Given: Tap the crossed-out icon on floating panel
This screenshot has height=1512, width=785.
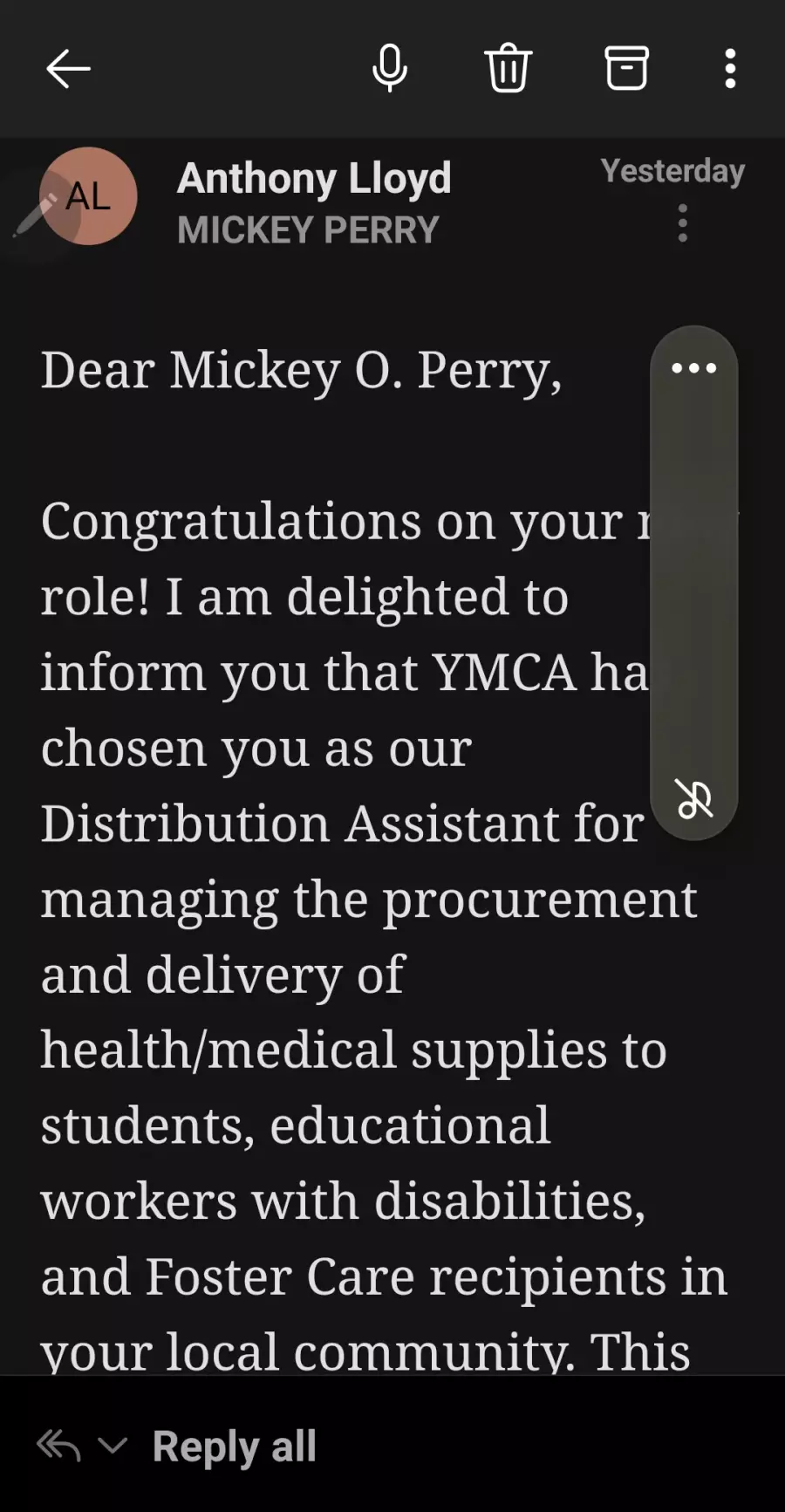Looking at the screenshot, I should (x=694, y=798).
